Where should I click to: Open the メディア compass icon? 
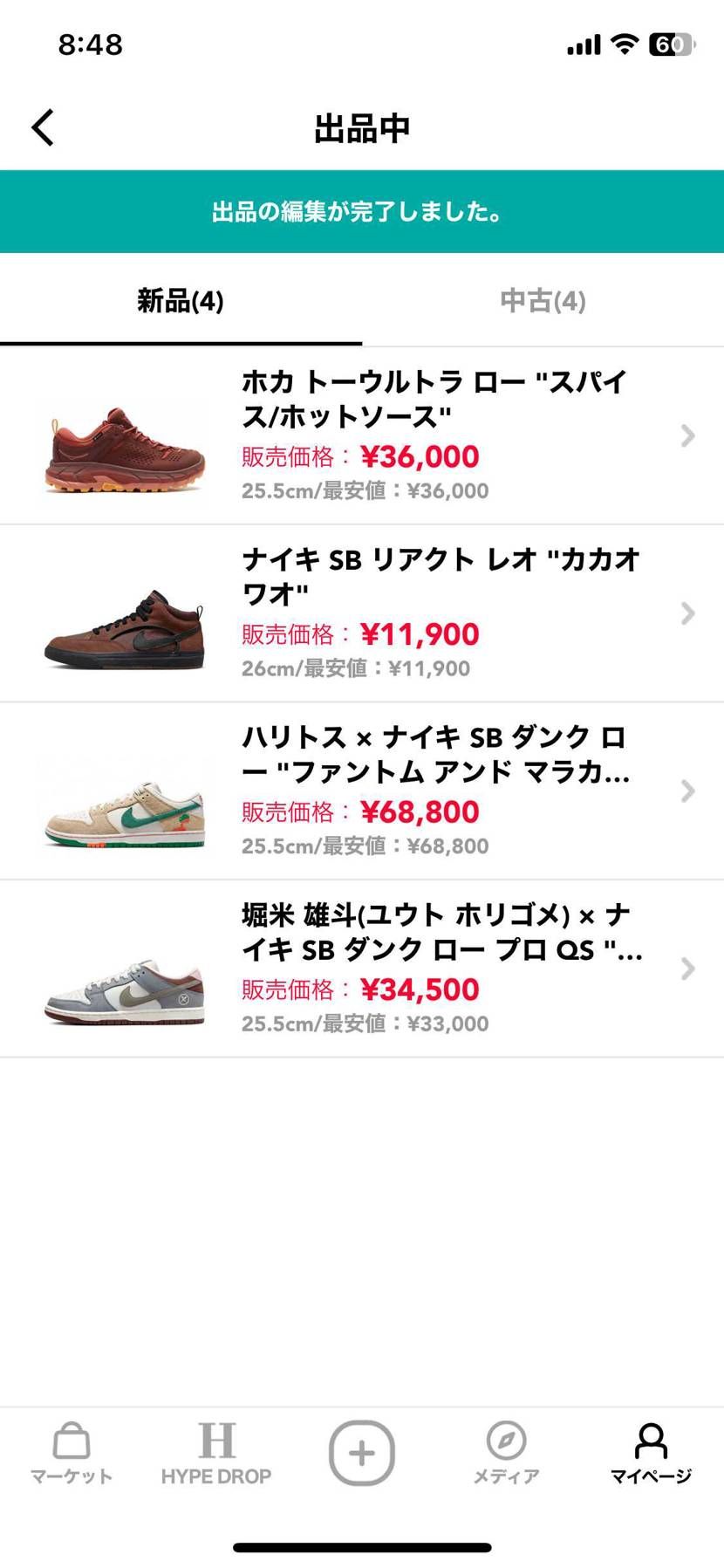(506, 1451)
